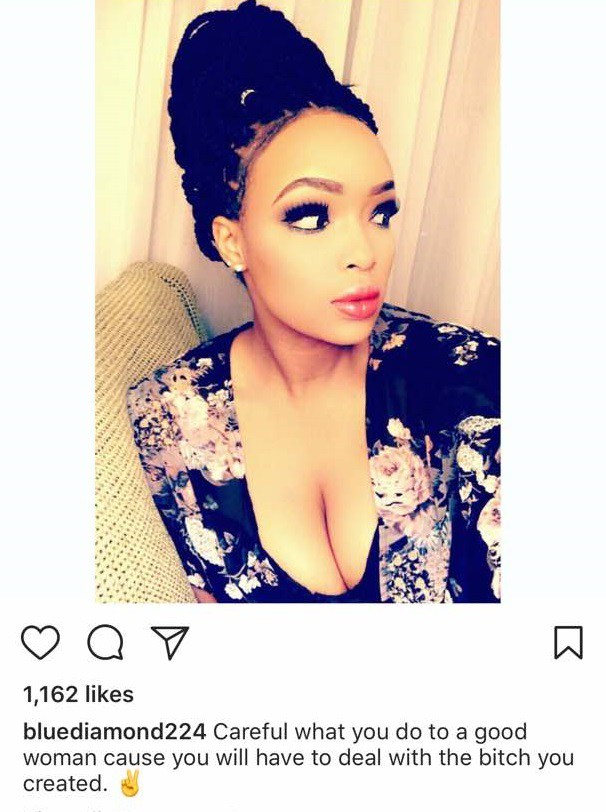The width and height of the screenshot is (606, 812).
Task: Share the post via paper plane icon
Action: point(168,641)
